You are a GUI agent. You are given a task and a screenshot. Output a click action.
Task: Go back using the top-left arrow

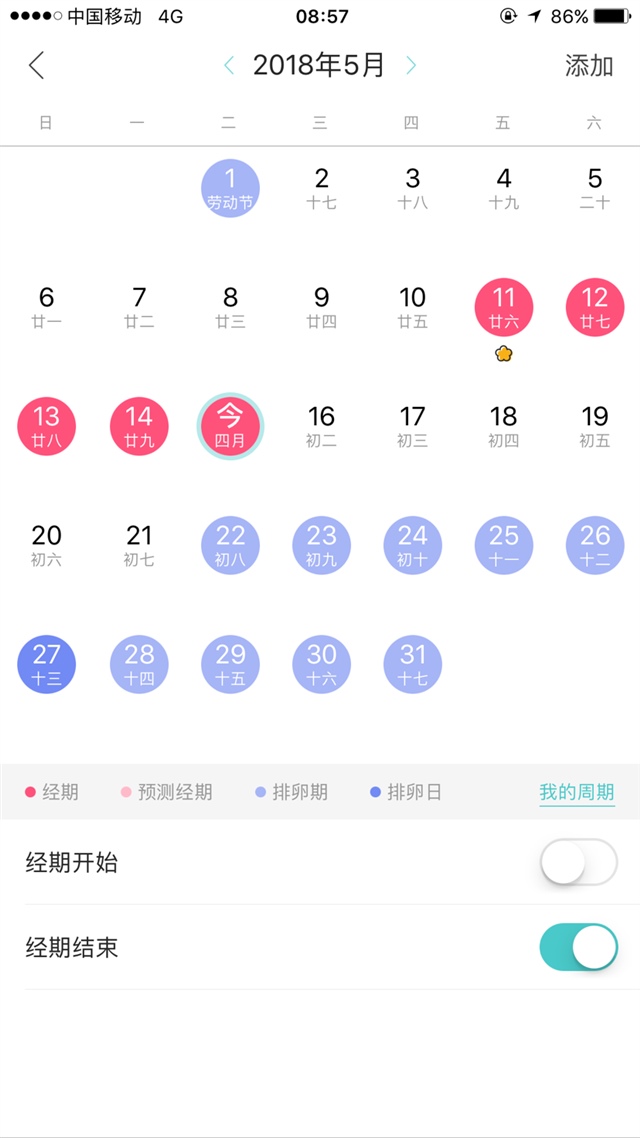coord(37,66)
